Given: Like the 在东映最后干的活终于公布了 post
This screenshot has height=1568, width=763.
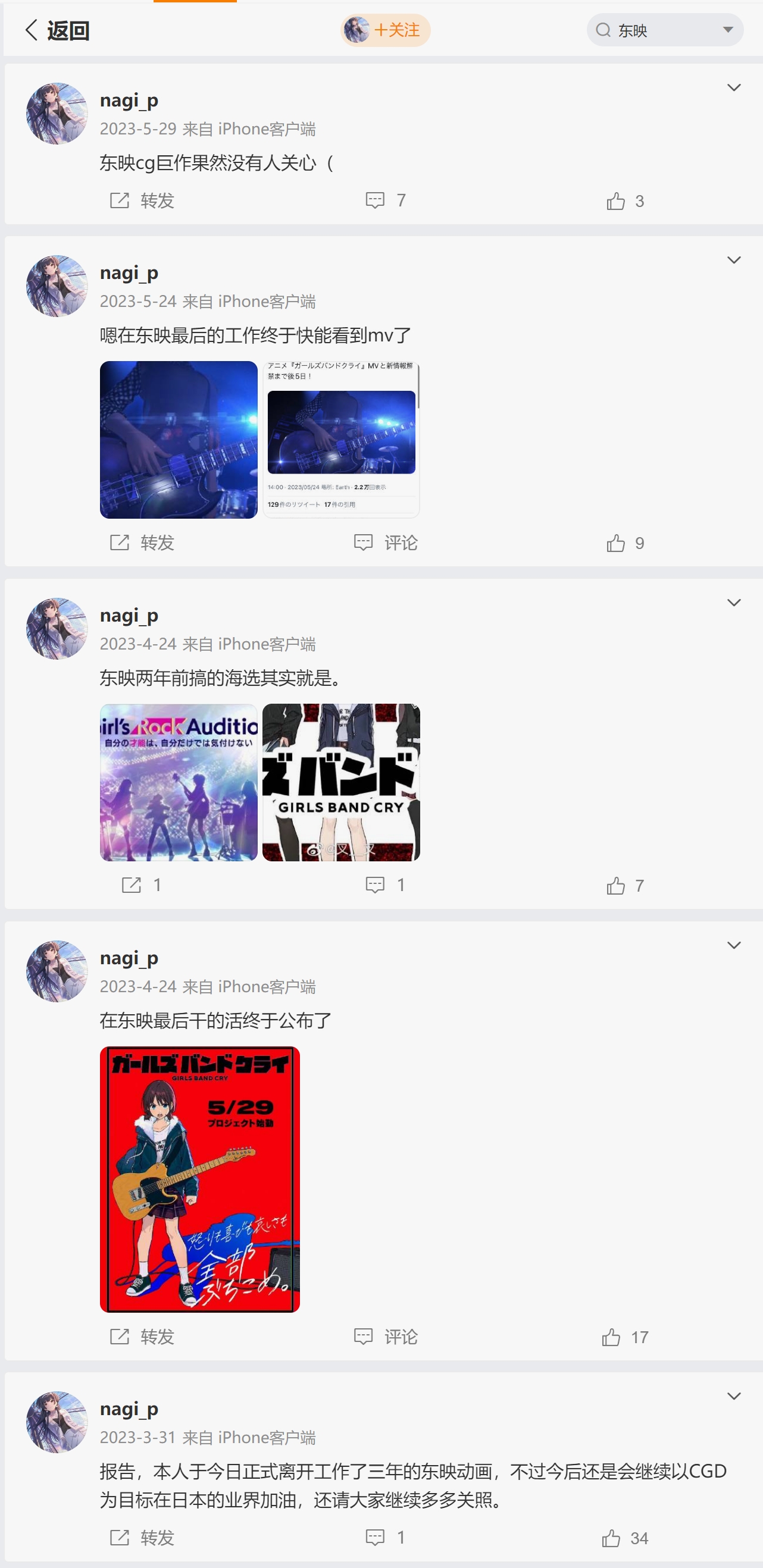Looking at the screenshot, I should [x=625, y=1337].
